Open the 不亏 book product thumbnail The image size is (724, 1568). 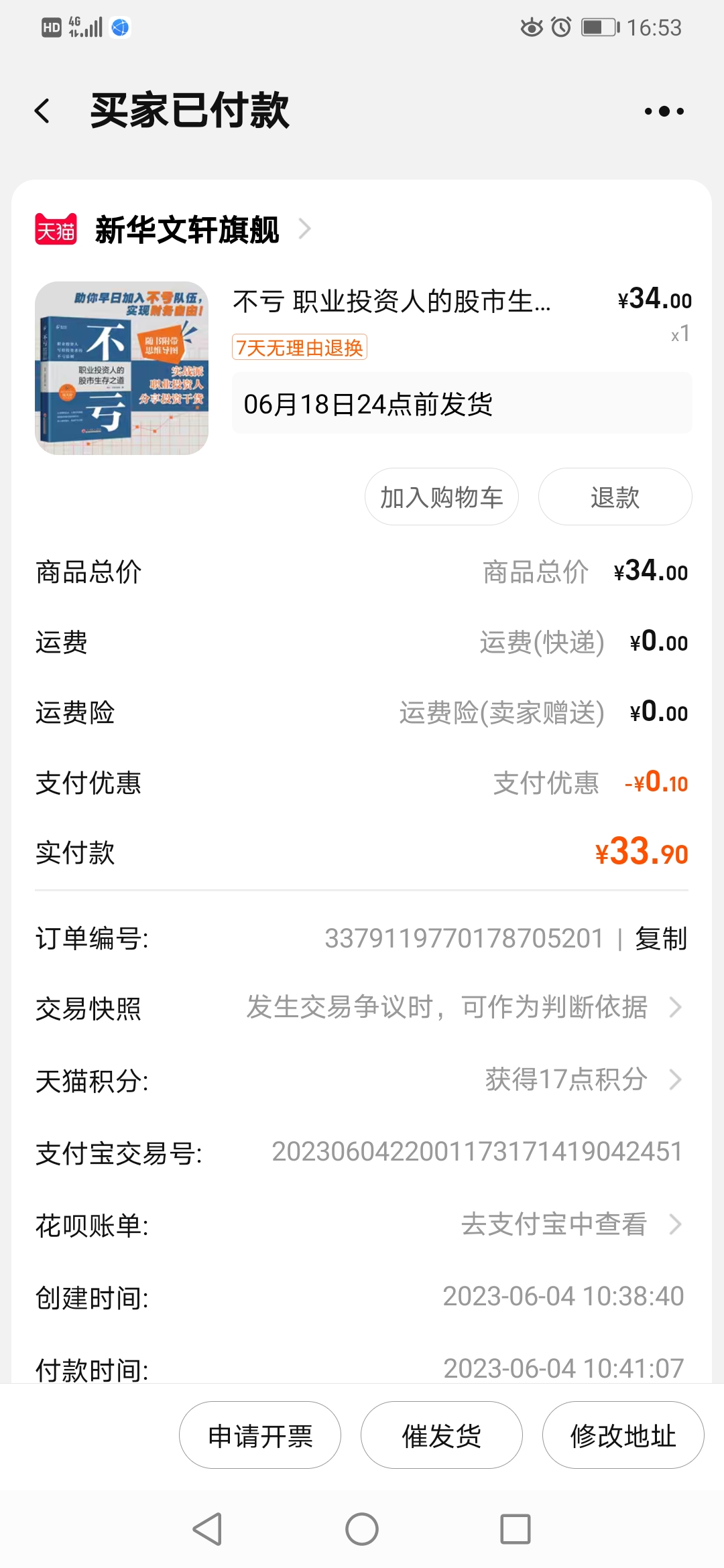coord(121,368)
